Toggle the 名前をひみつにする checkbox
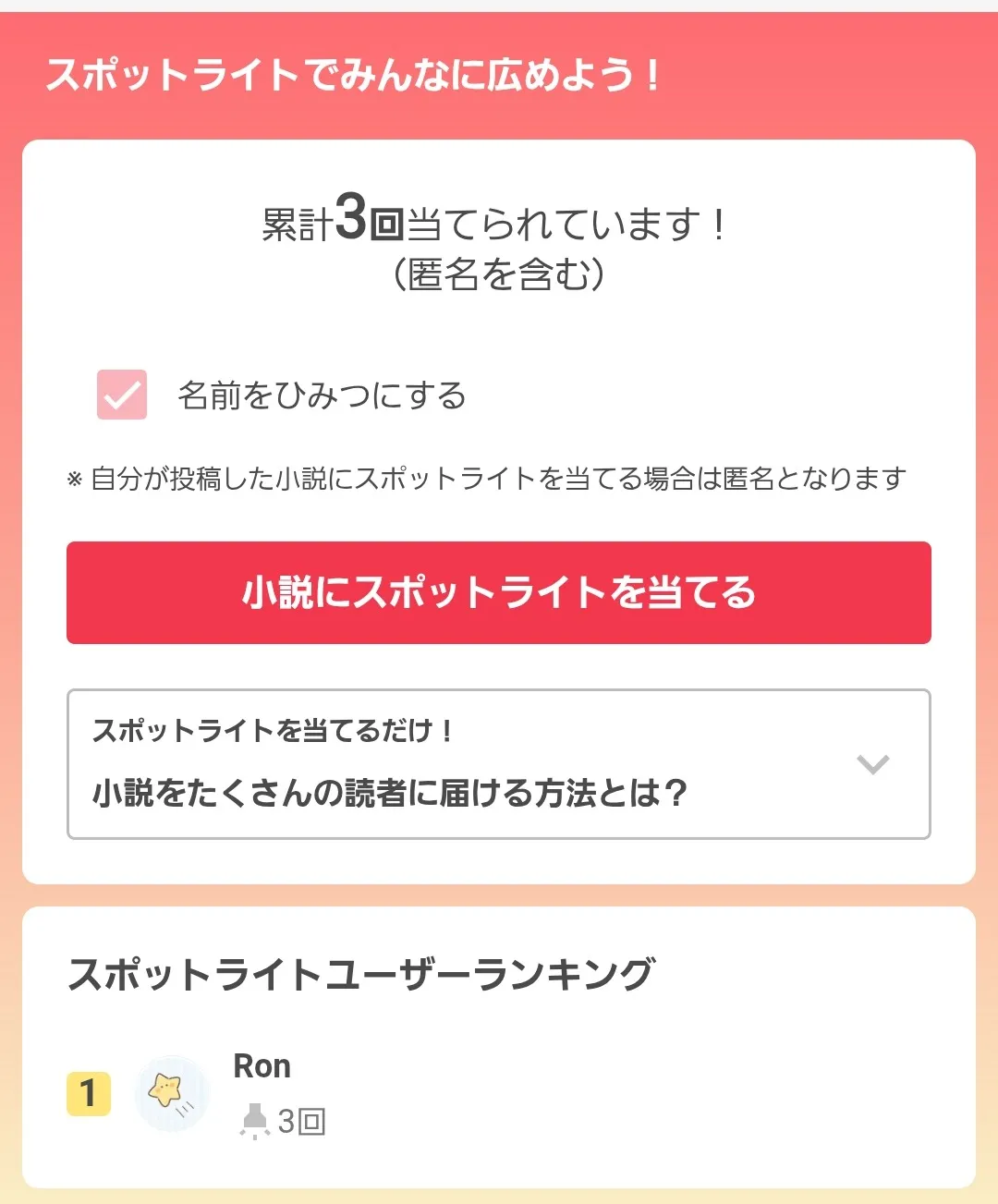The width and height of the screenshot is (998, 1204). (x=122, y=395)
